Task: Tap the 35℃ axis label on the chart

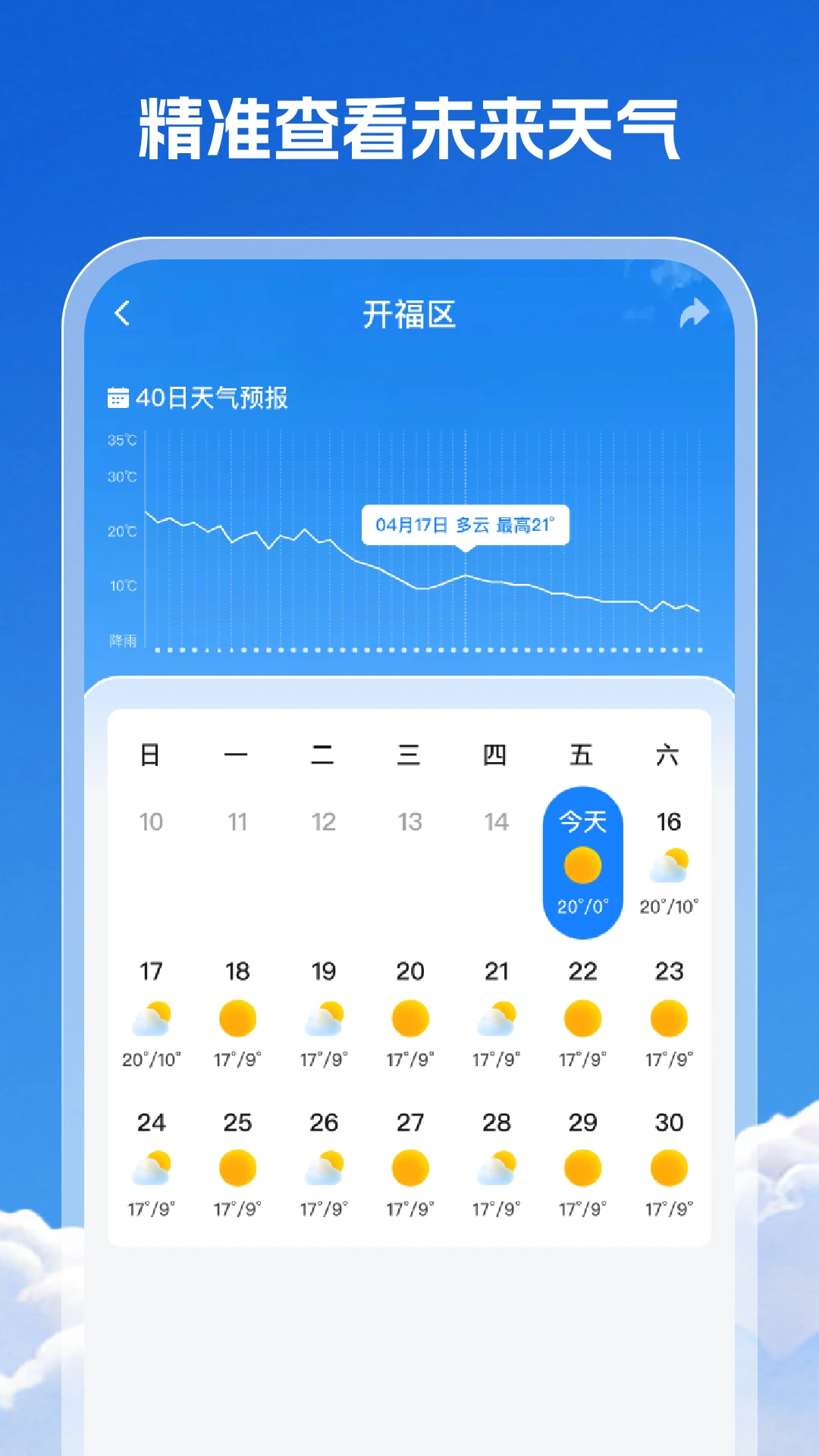Action: coord(124,438)
